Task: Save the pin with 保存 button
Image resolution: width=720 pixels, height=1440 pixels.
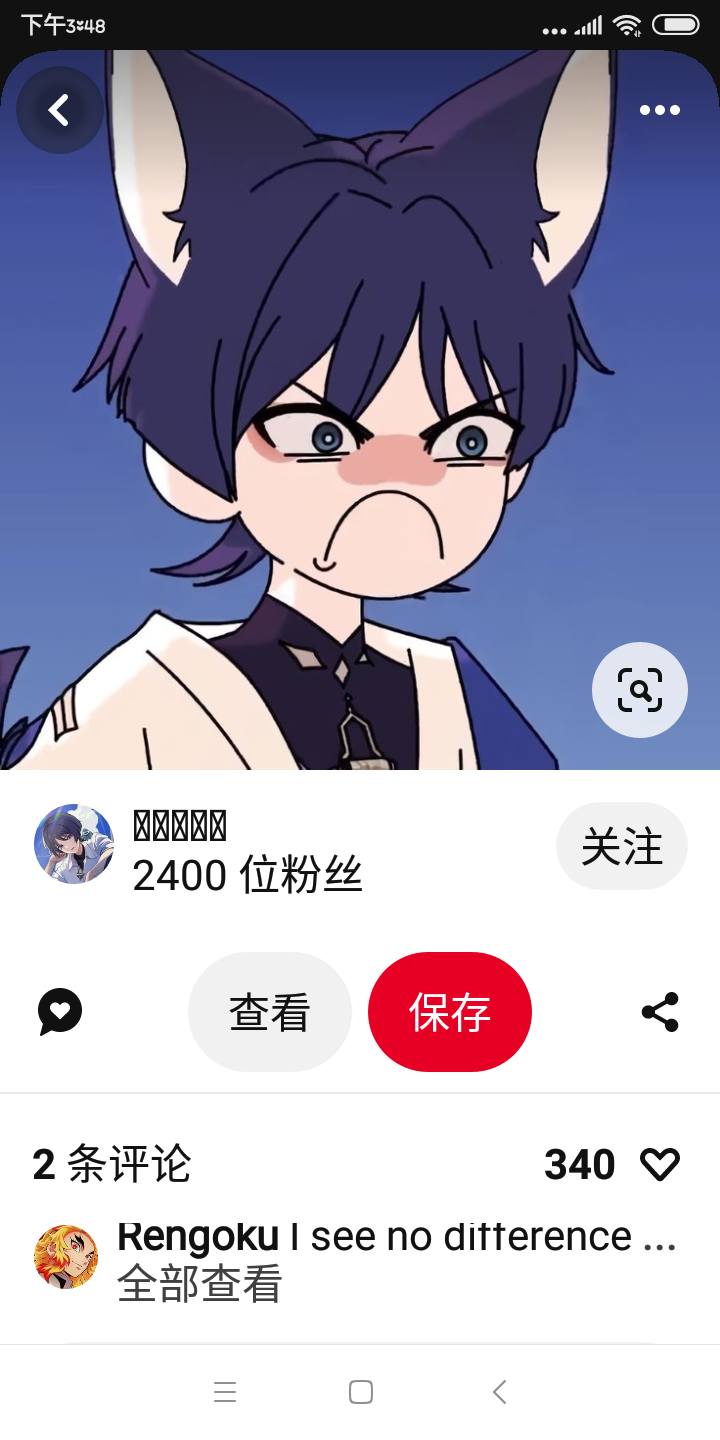Action: tap(450, 1012)
